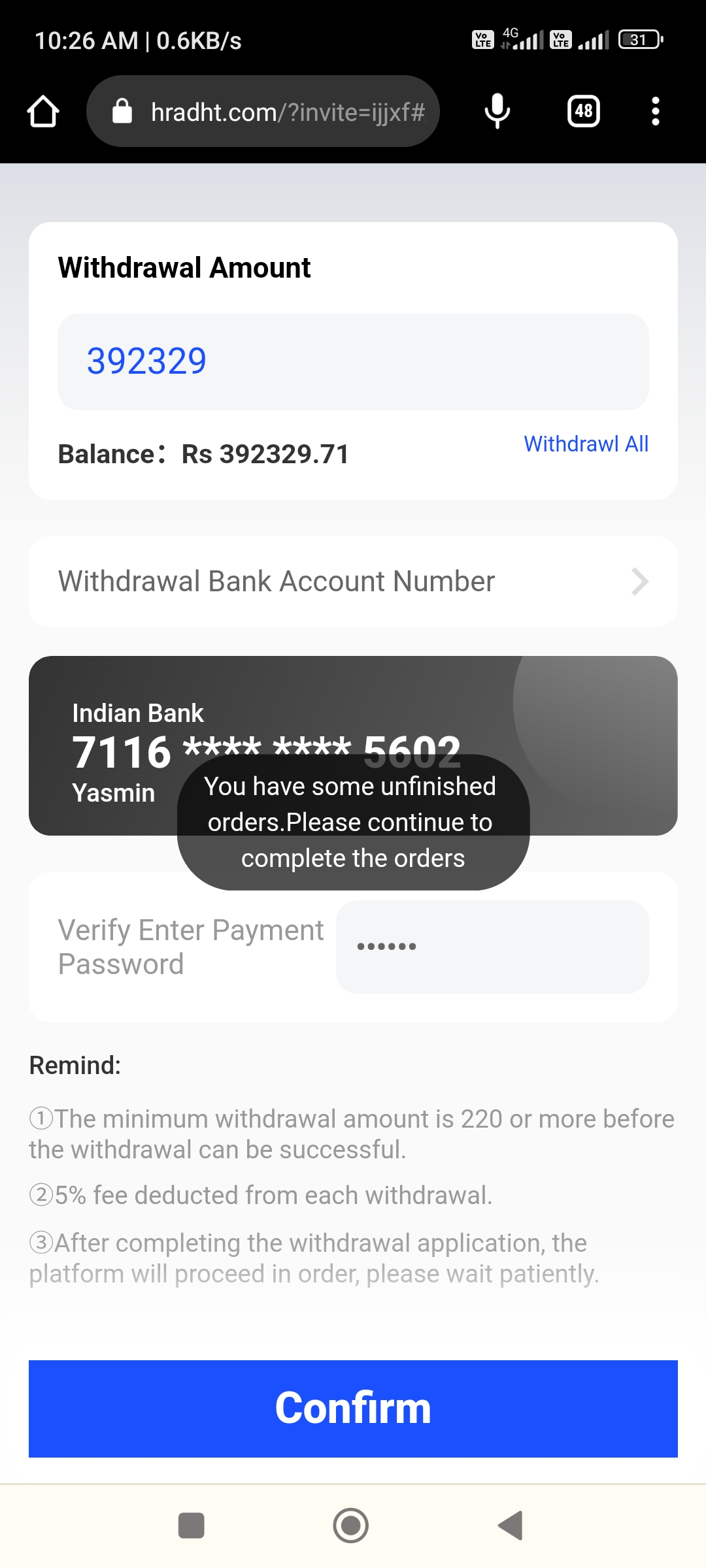Start voice search with the microphone
The image size is (706, 1568).
pos(497,112)
